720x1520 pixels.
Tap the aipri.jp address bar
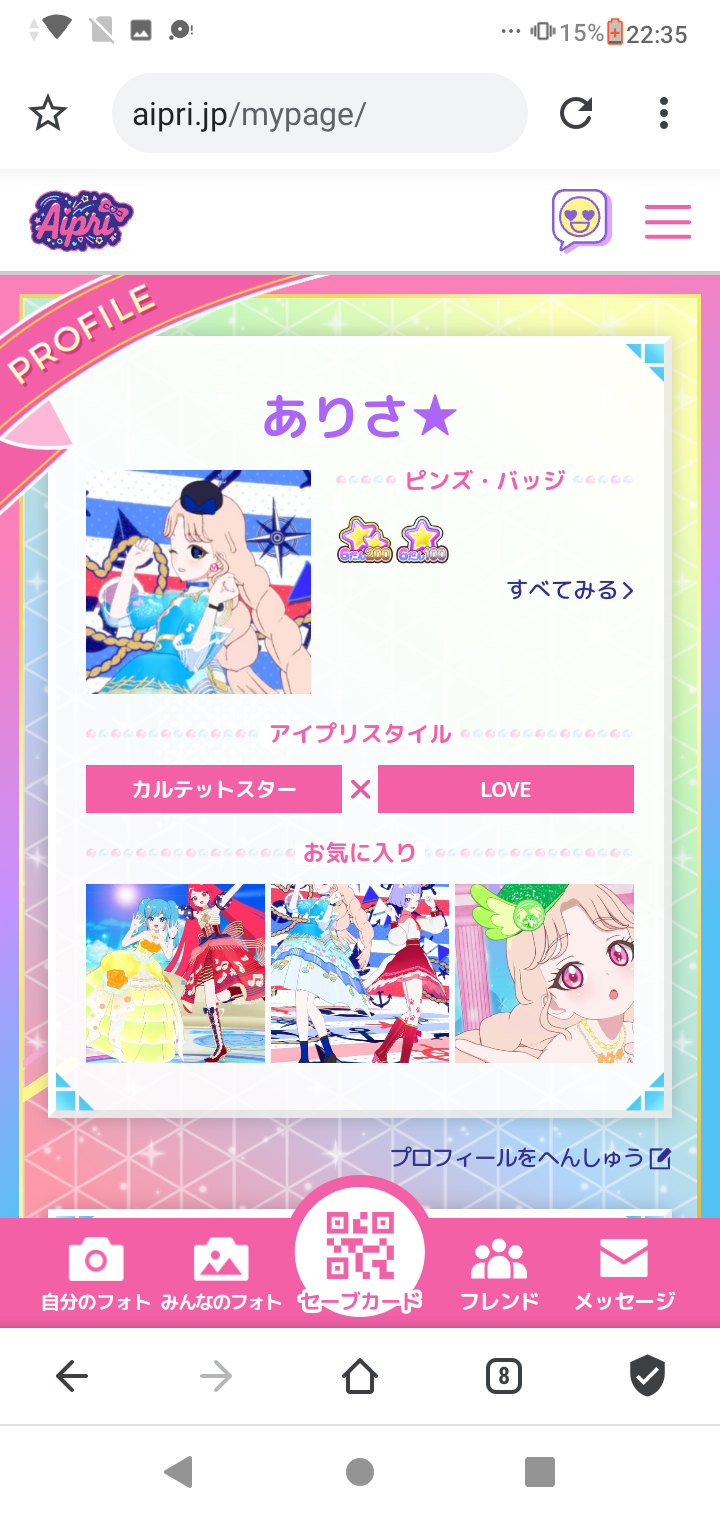(x=320, y=113)
